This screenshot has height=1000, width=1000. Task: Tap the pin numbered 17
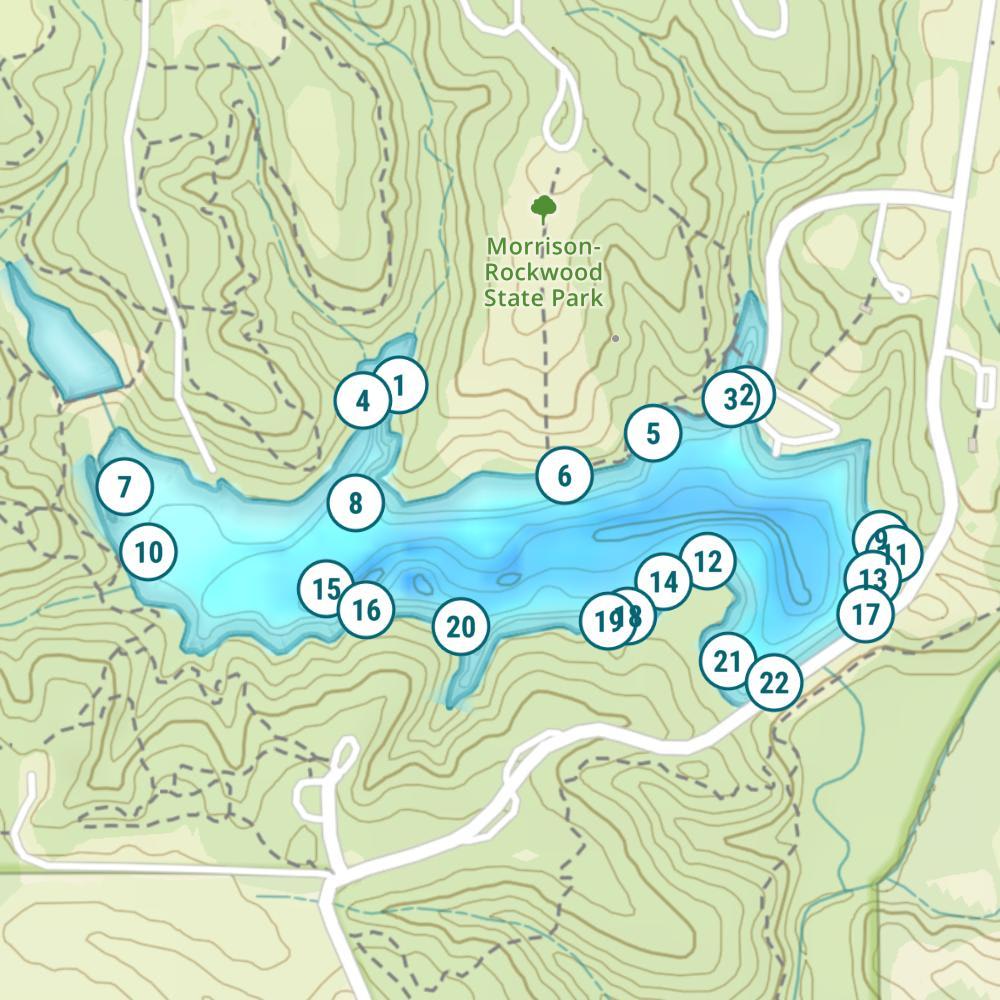coord(866,614)
